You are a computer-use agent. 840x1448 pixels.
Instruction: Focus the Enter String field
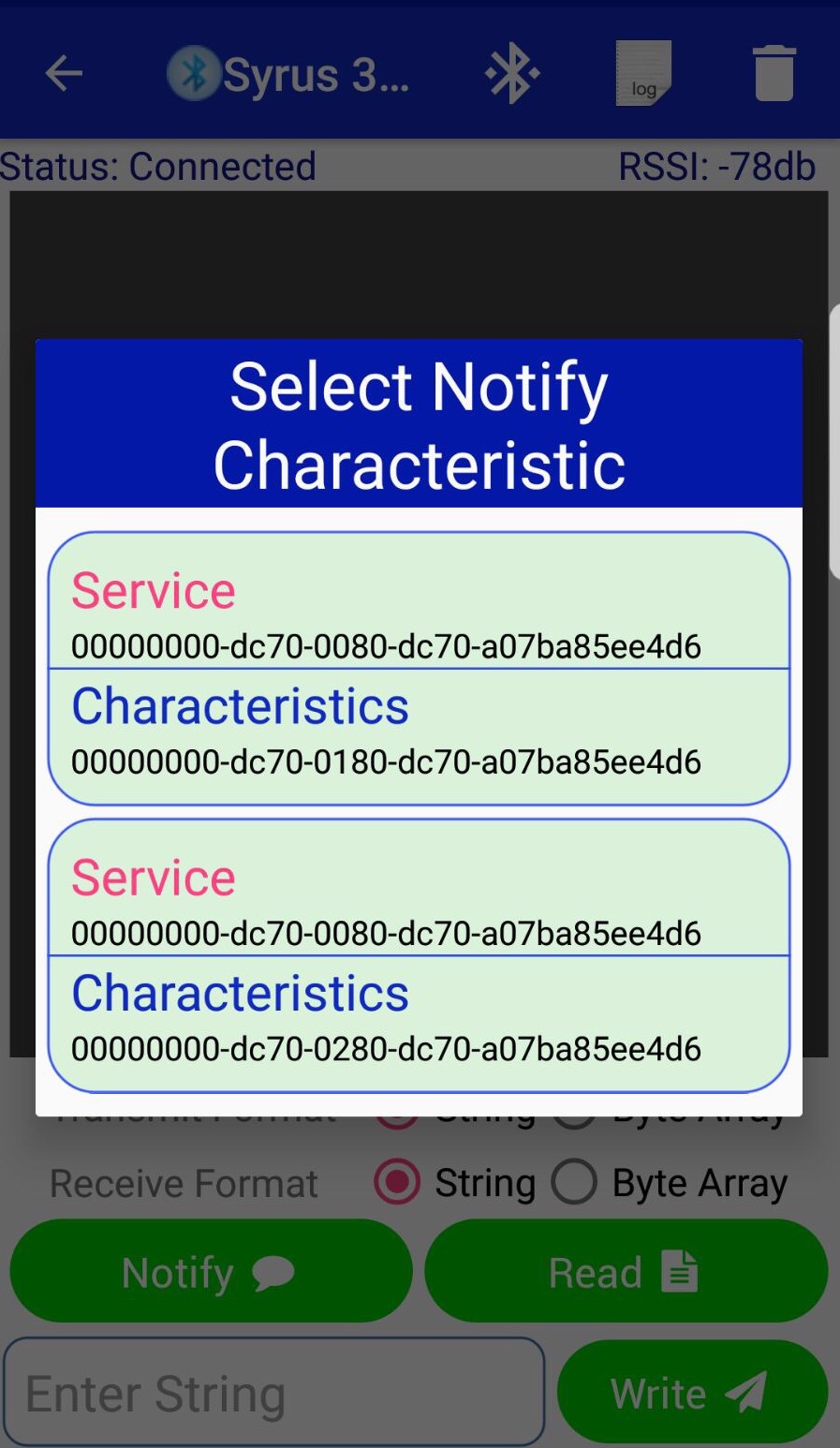coord(273,1392)
